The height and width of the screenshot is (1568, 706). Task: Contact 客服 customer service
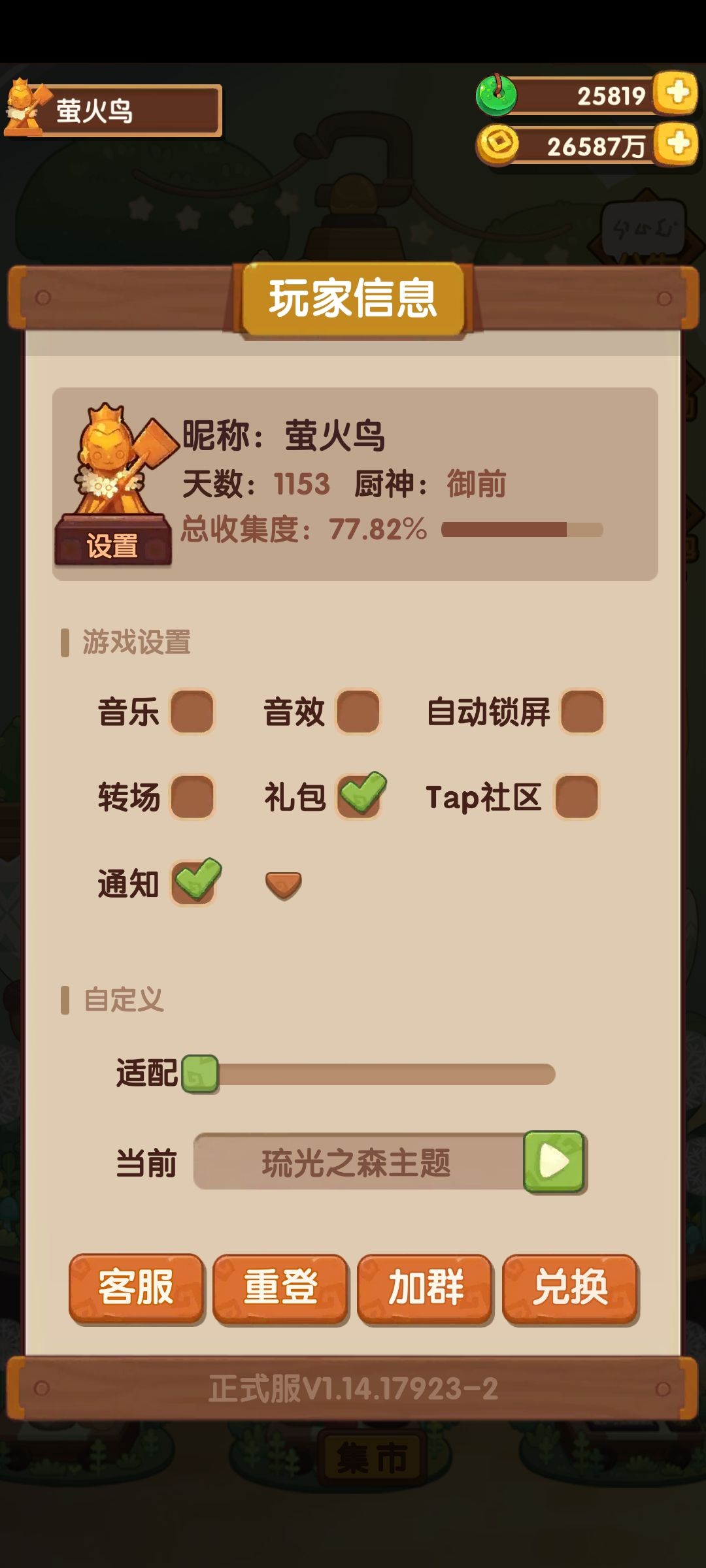click(136, 1289)
